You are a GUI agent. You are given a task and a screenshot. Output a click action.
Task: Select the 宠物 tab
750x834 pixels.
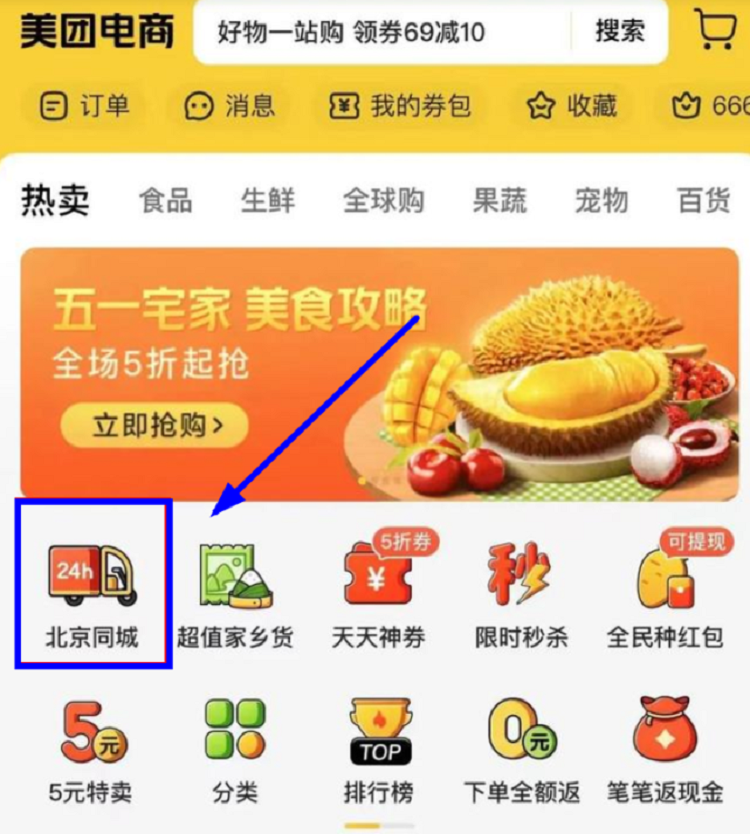[601, 200]
